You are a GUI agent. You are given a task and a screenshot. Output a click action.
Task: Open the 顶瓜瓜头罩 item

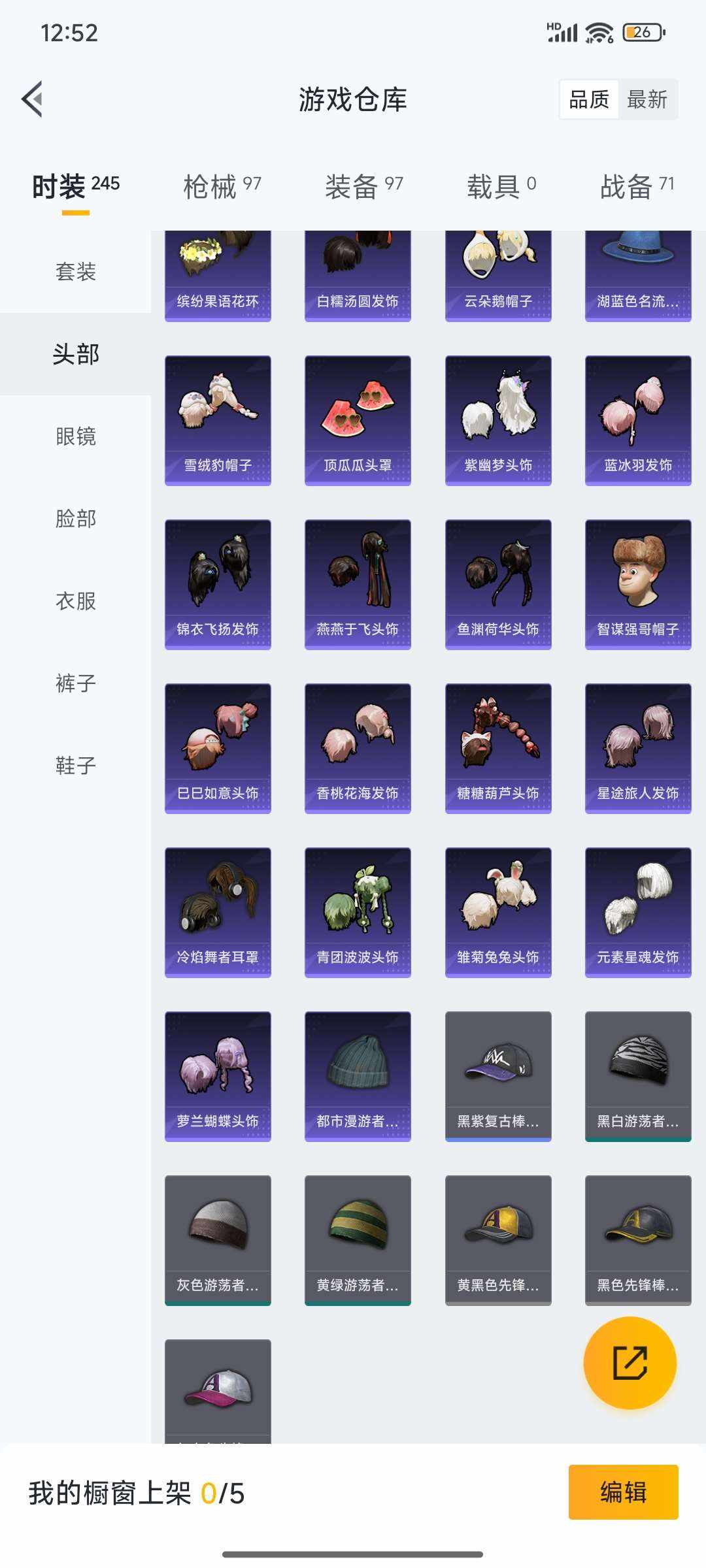click(358, 420)
